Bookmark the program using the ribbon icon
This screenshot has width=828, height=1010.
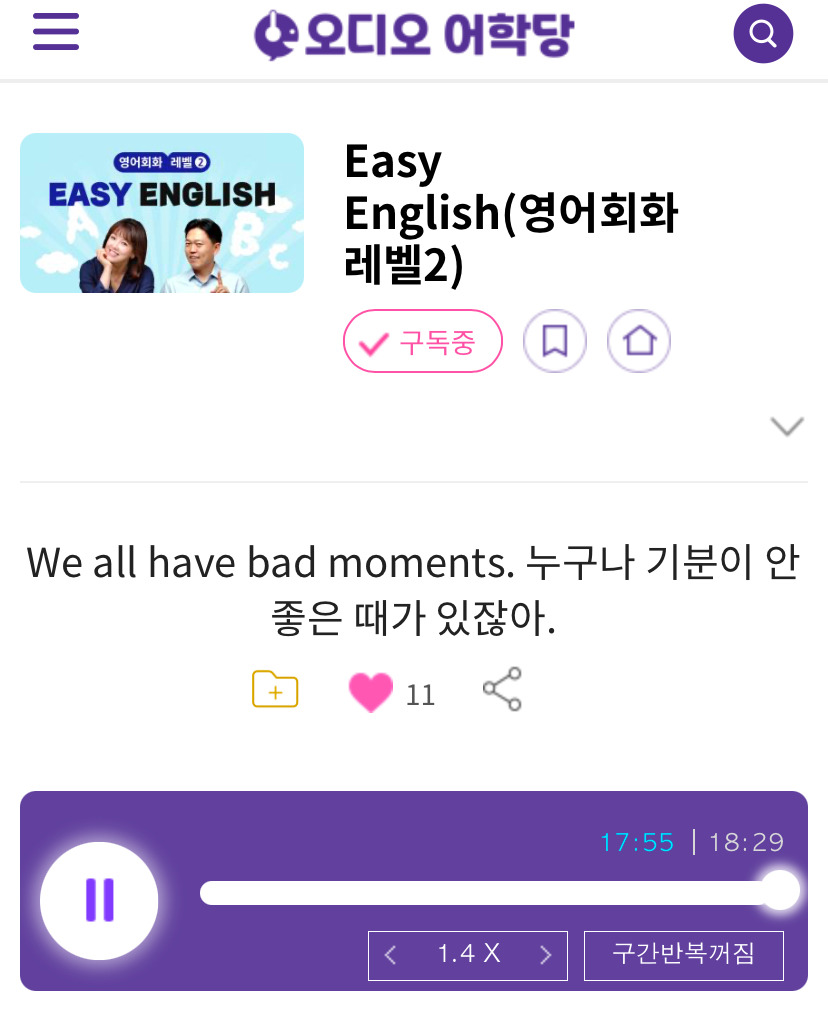point(555,341)
